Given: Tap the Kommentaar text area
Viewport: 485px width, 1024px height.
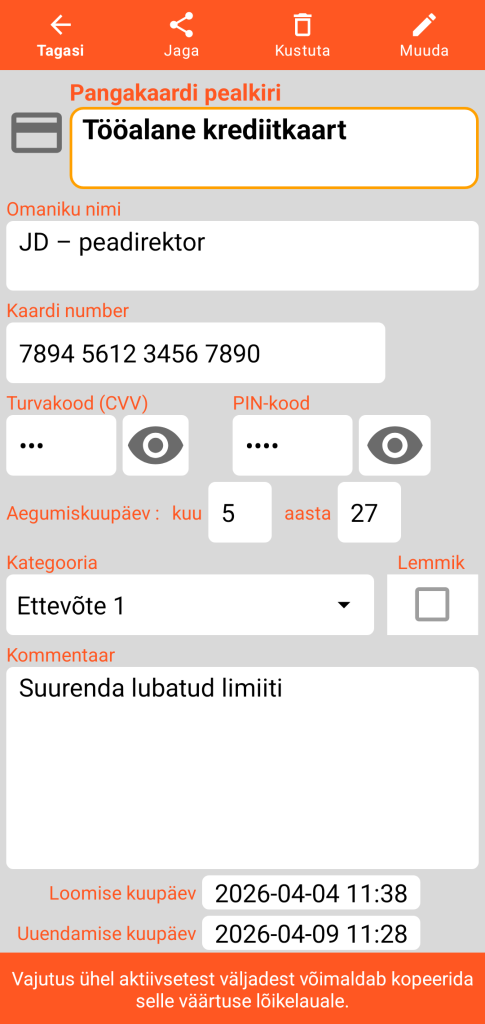Looking at the screenshot, I should (x=242, y=768).
